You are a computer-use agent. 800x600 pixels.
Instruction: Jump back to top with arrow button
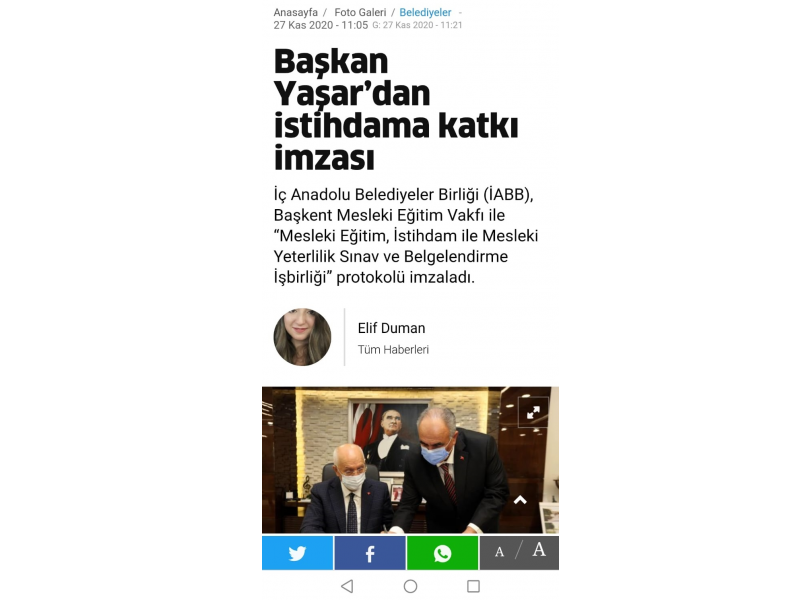520,500
